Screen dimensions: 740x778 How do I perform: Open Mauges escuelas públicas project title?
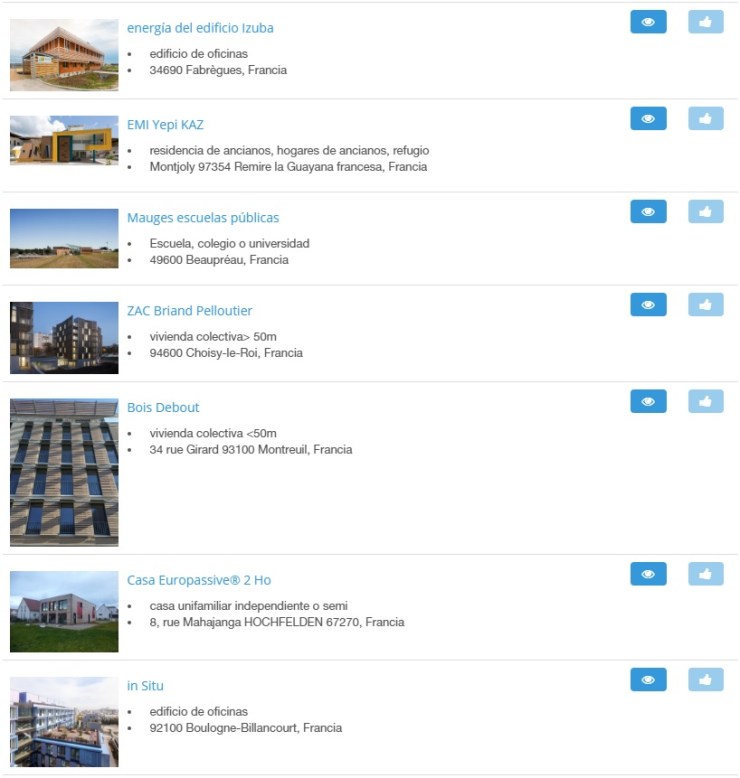pyautogui.click(x=203, y=218)
